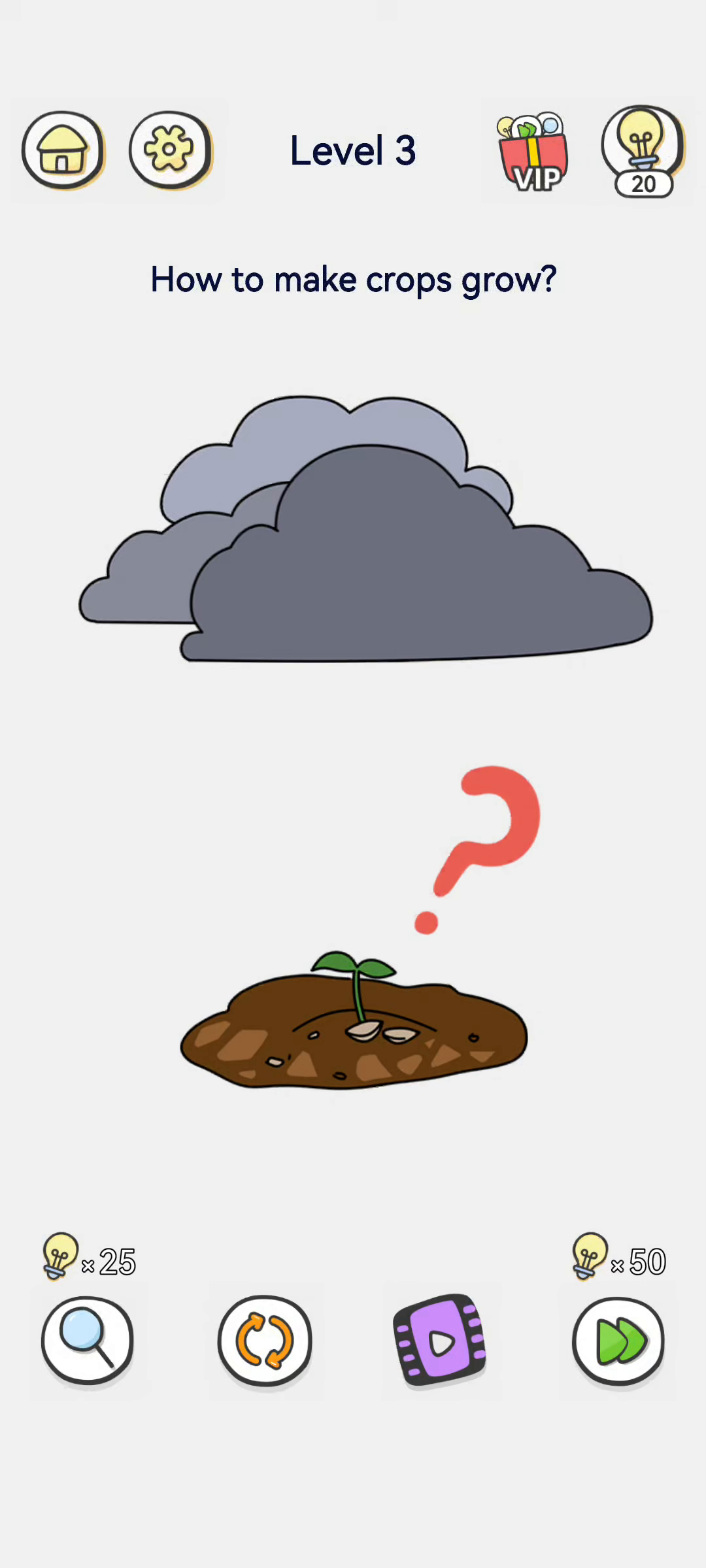Go to the home screen via house icon
706x1568 pixels.
tap(63, 150)
